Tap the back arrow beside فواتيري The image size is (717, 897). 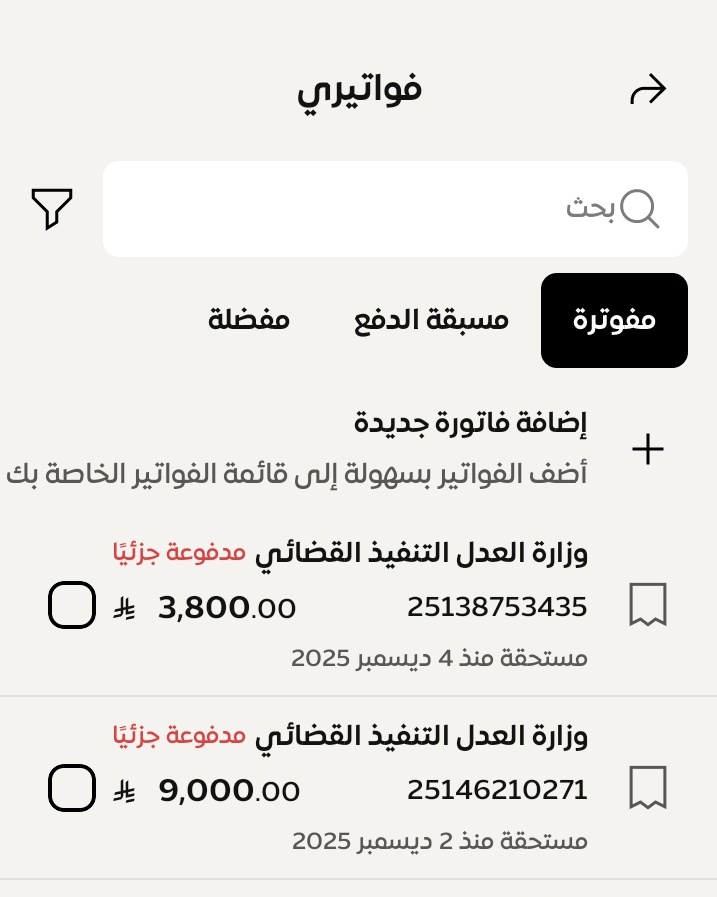[x=648, y=90]
